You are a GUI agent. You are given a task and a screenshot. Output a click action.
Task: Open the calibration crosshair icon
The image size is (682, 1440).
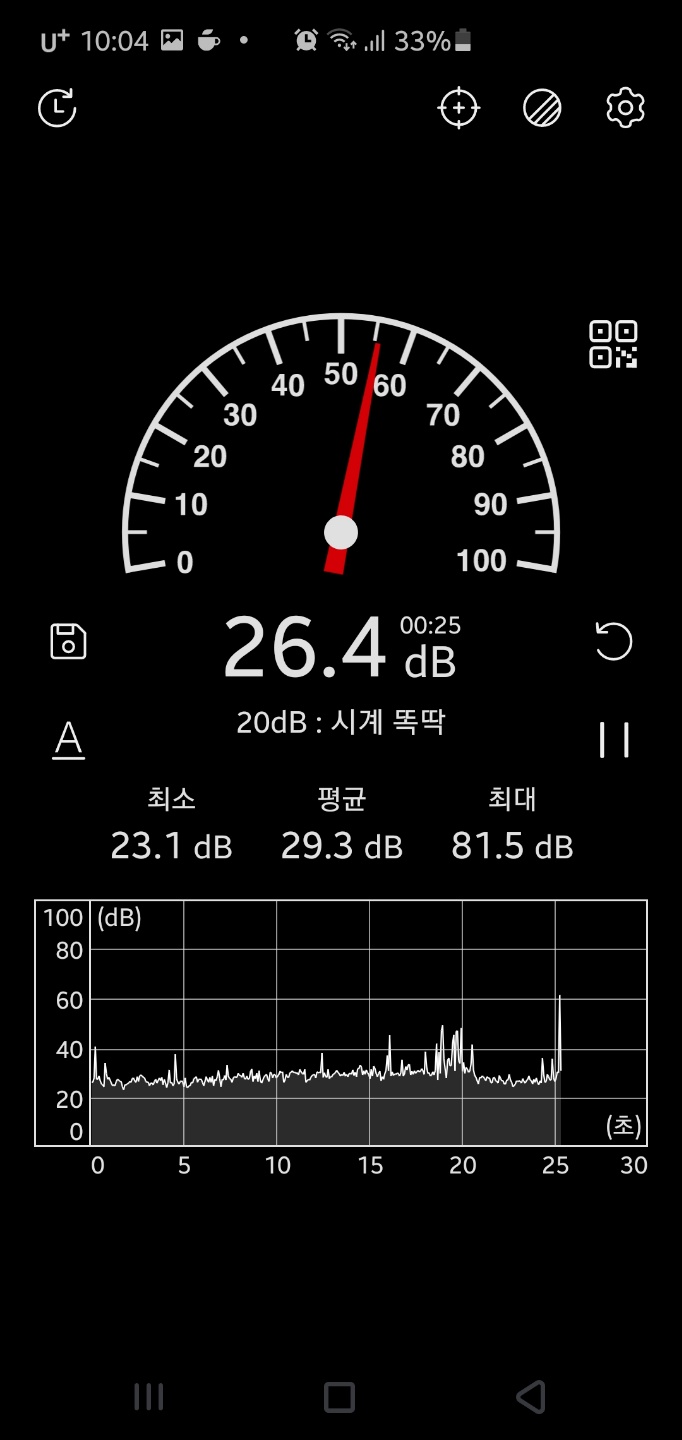[x=459, y=108]
